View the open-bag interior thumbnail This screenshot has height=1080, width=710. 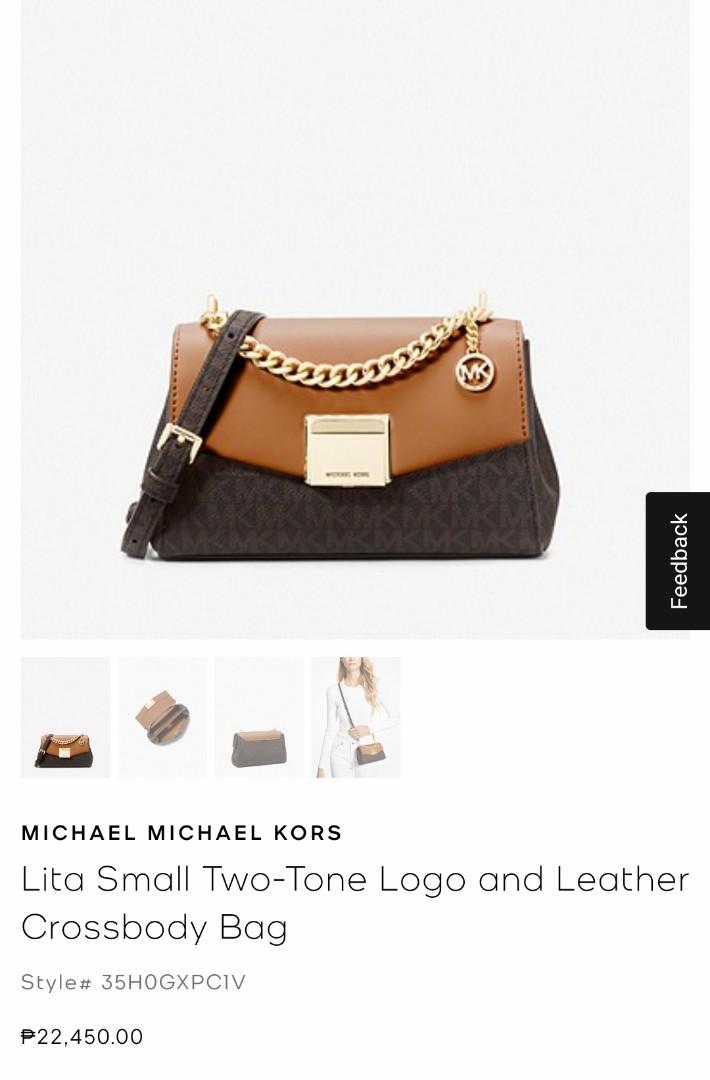point(162,717)
